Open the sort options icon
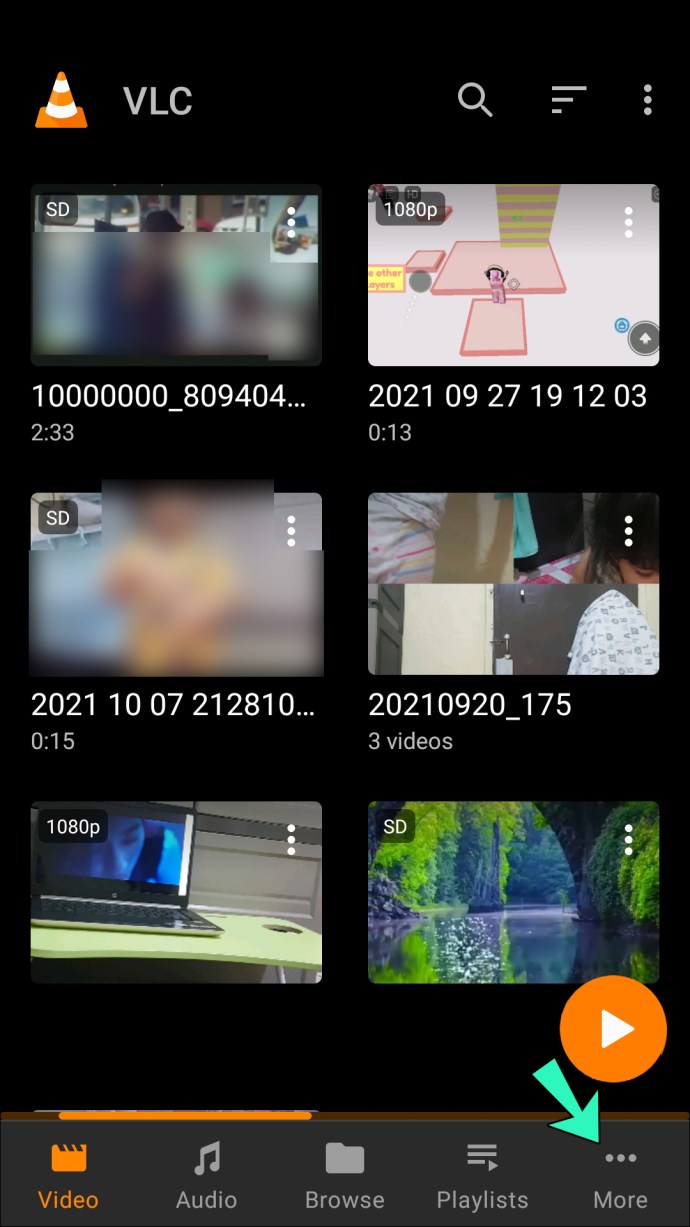Image resolution: width=690 pixels, height=1227 pixels. point(568,99)
